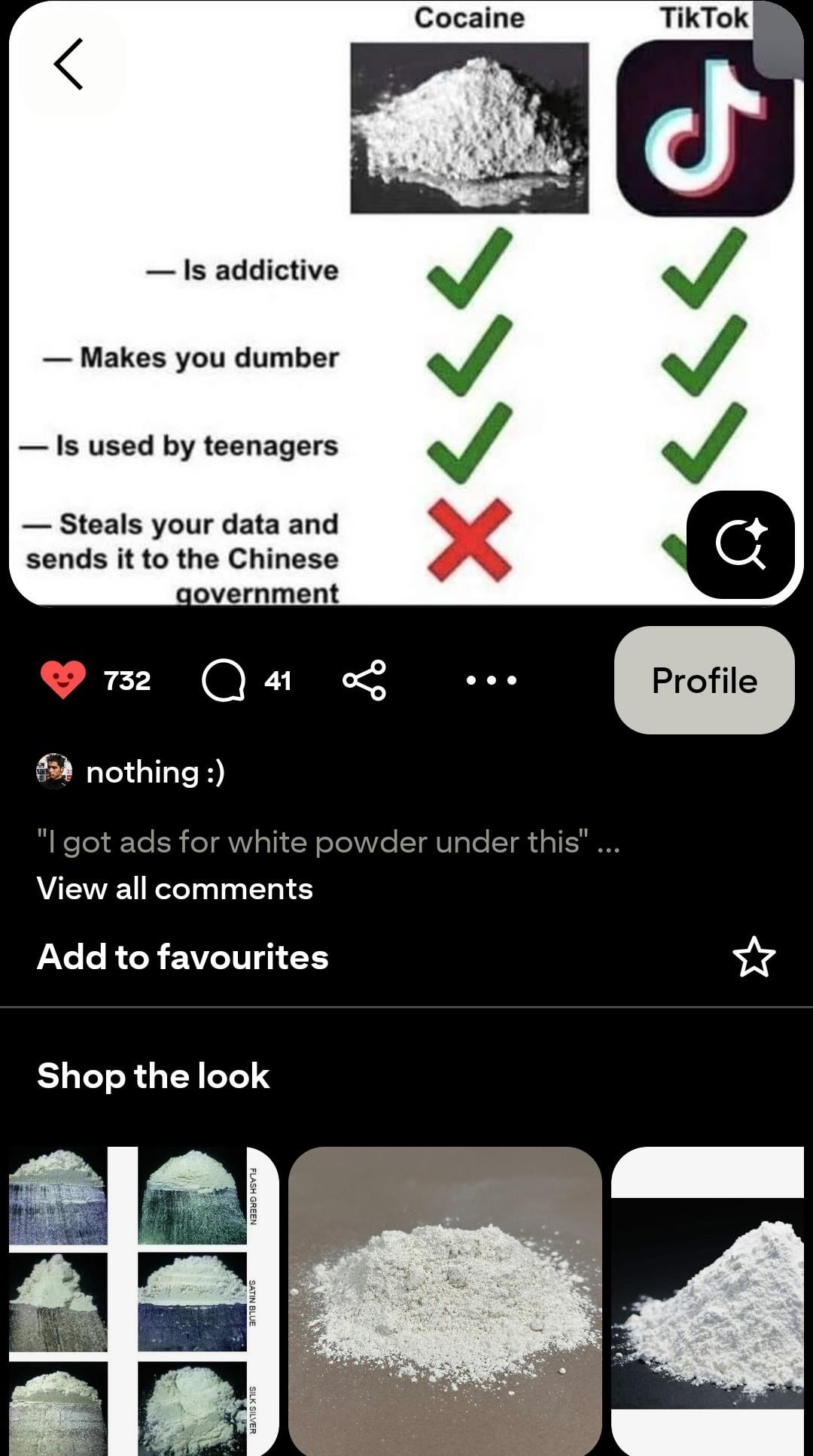Share this pin

click(x=364, y=680)
